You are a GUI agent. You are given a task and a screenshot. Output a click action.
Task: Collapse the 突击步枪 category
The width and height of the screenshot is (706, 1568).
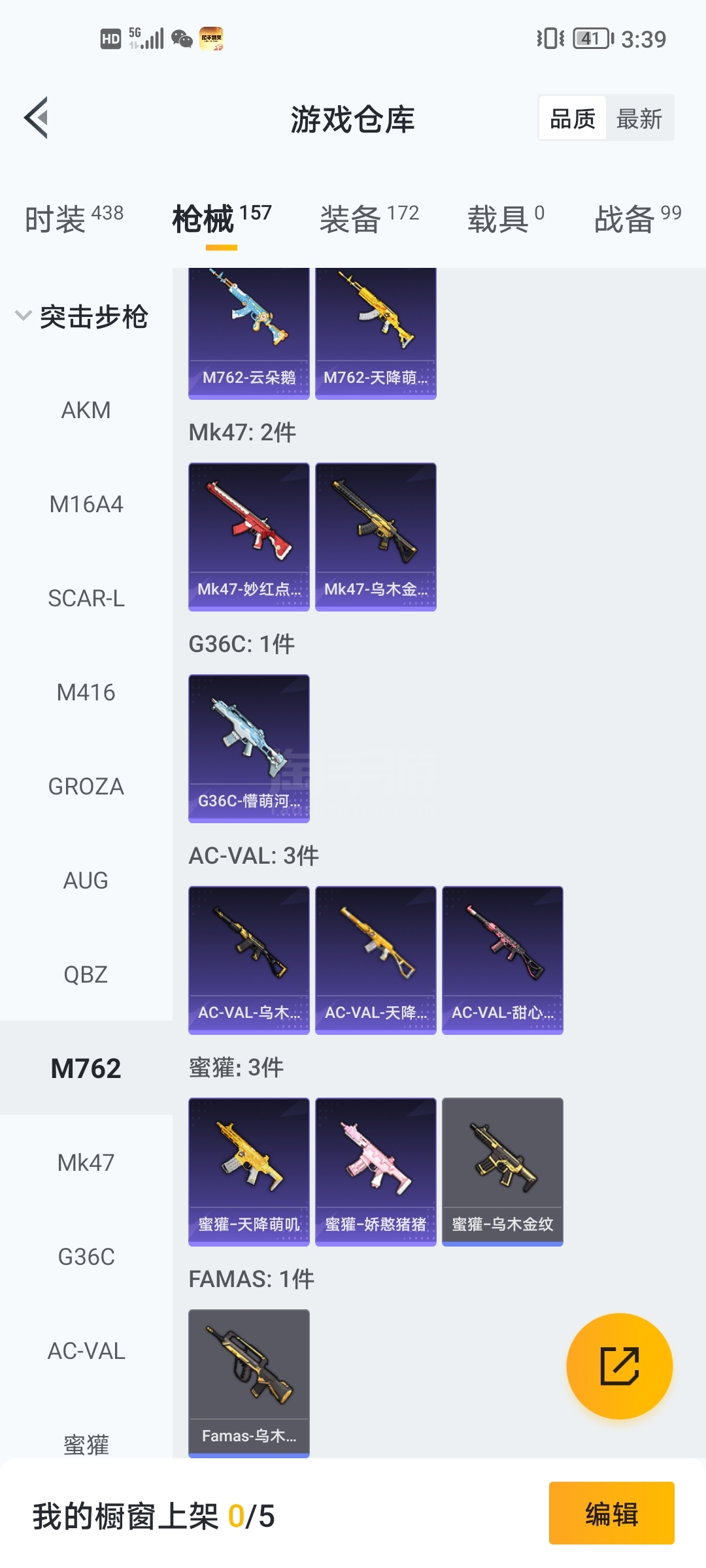click(82, 317)
